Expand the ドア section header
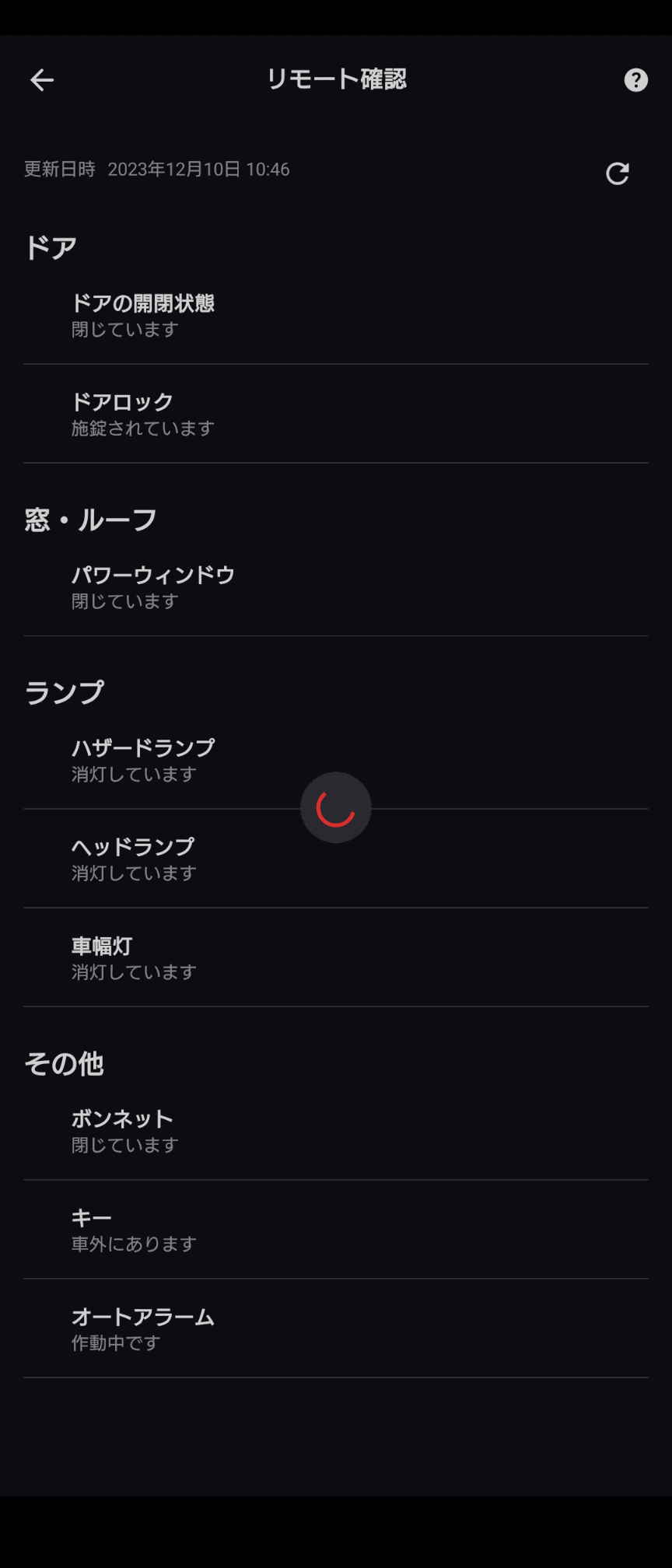 coord(51,245)
